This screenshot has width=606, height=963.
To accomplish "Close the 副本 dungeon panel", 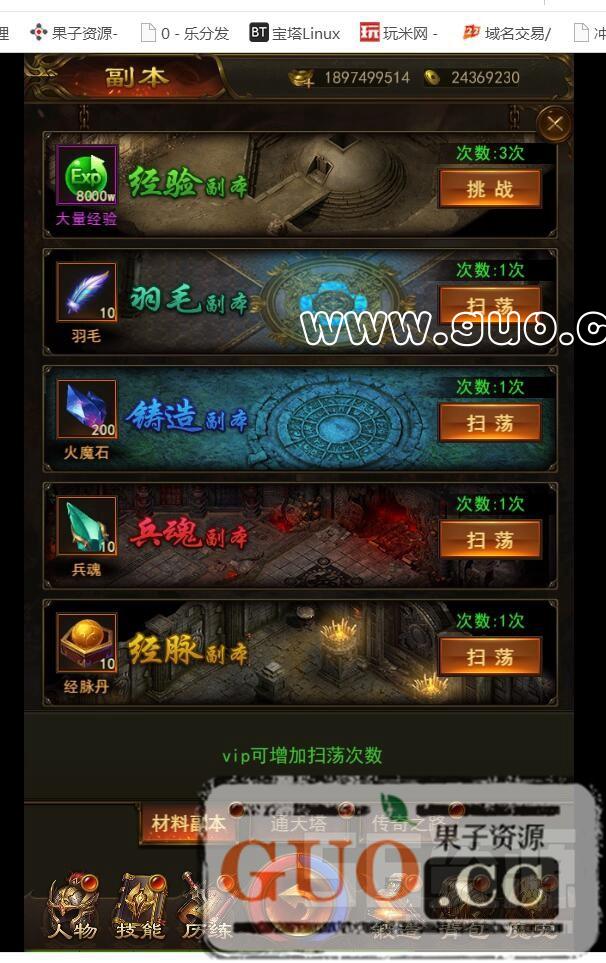I will pyautogui.click(x=554, y=125).
